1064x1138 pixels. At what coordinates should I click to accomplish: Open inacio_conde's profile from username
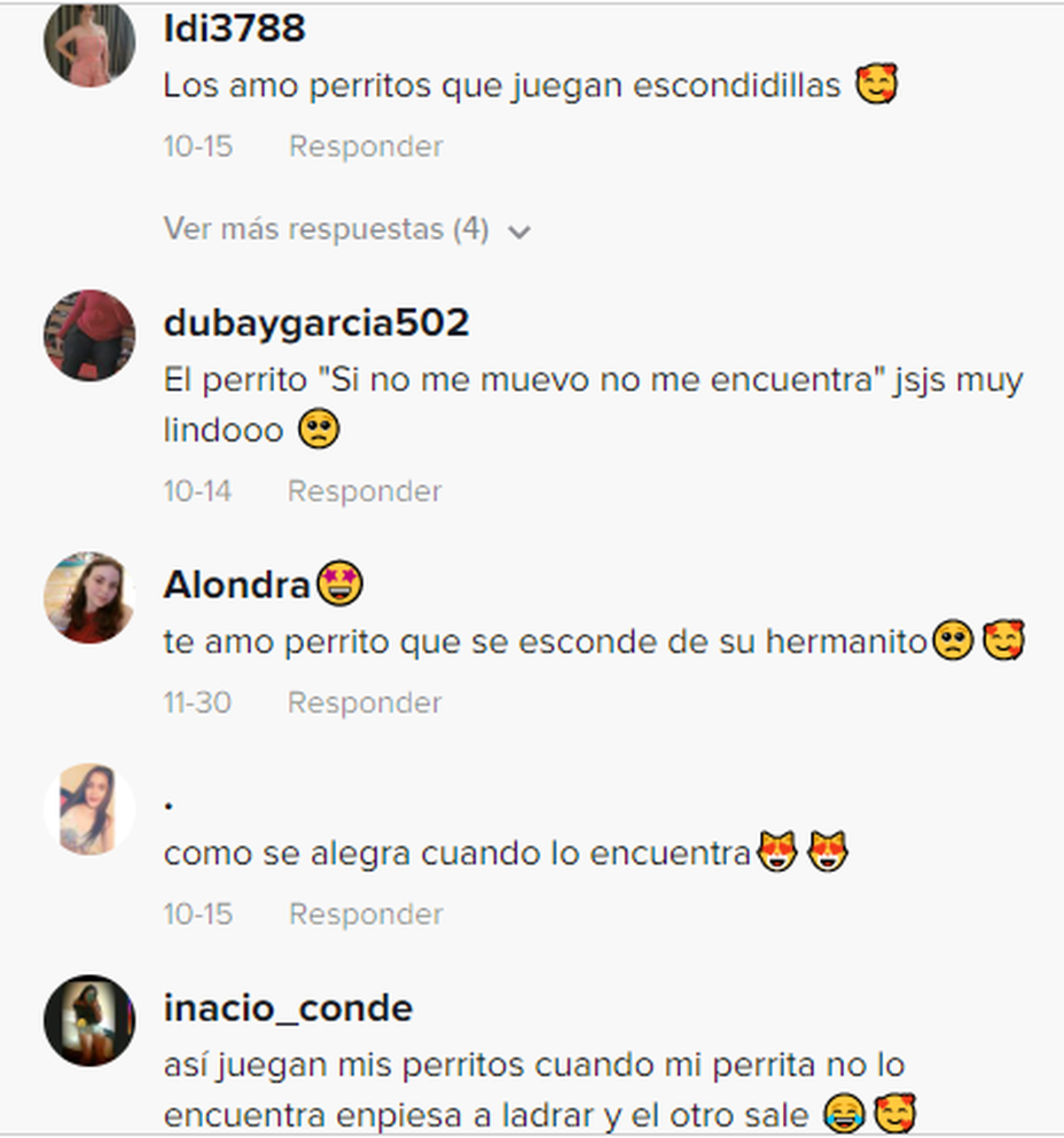click(287, 1009)
